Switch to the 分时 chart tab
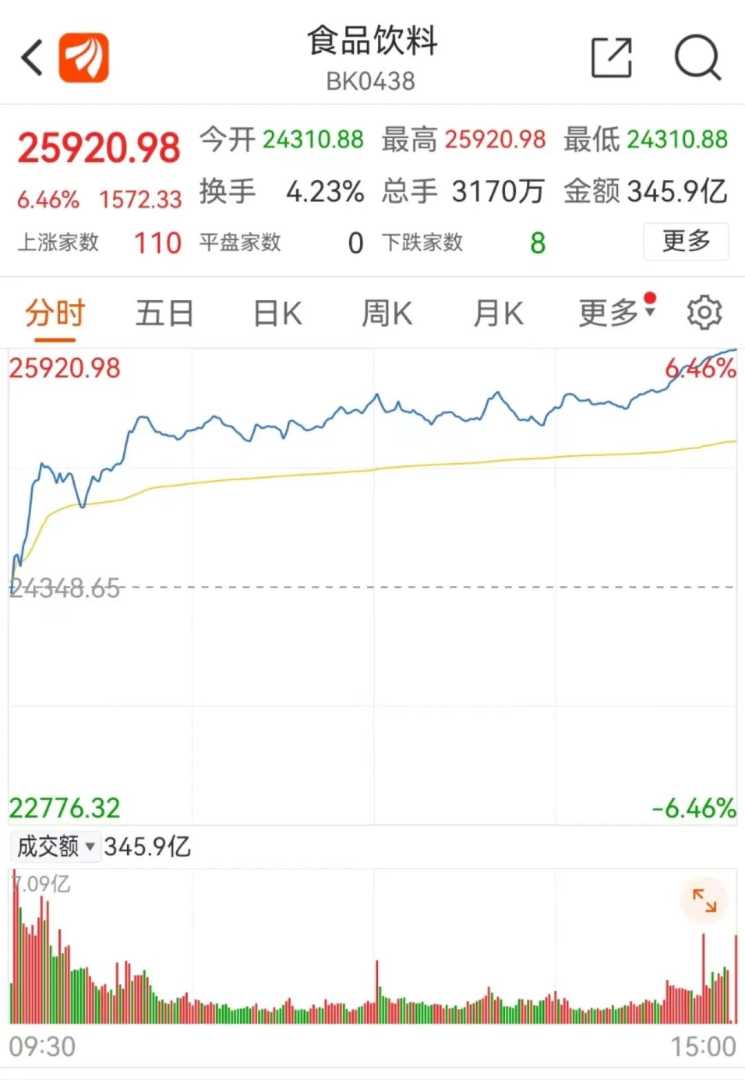 tap(55, 313)
